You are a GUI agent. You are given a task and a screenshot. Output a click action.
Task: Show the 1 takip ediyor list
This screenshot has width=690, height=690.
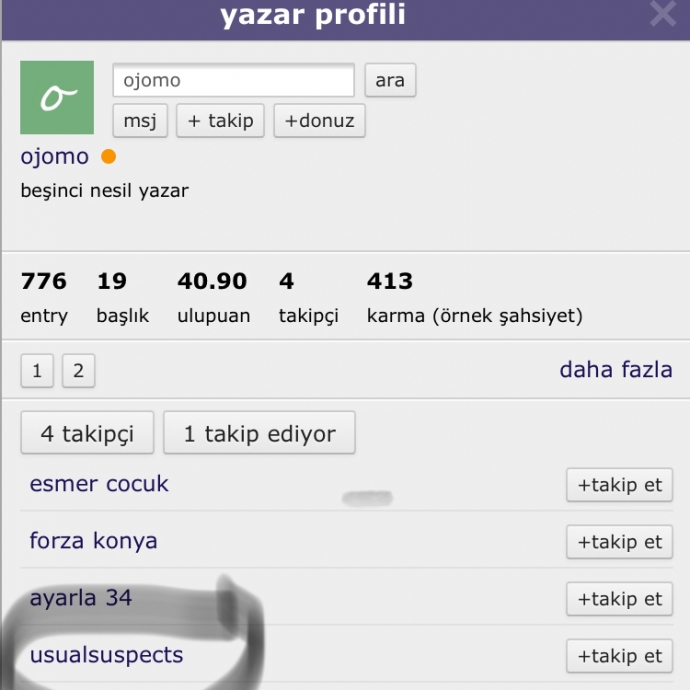(259, 434)
